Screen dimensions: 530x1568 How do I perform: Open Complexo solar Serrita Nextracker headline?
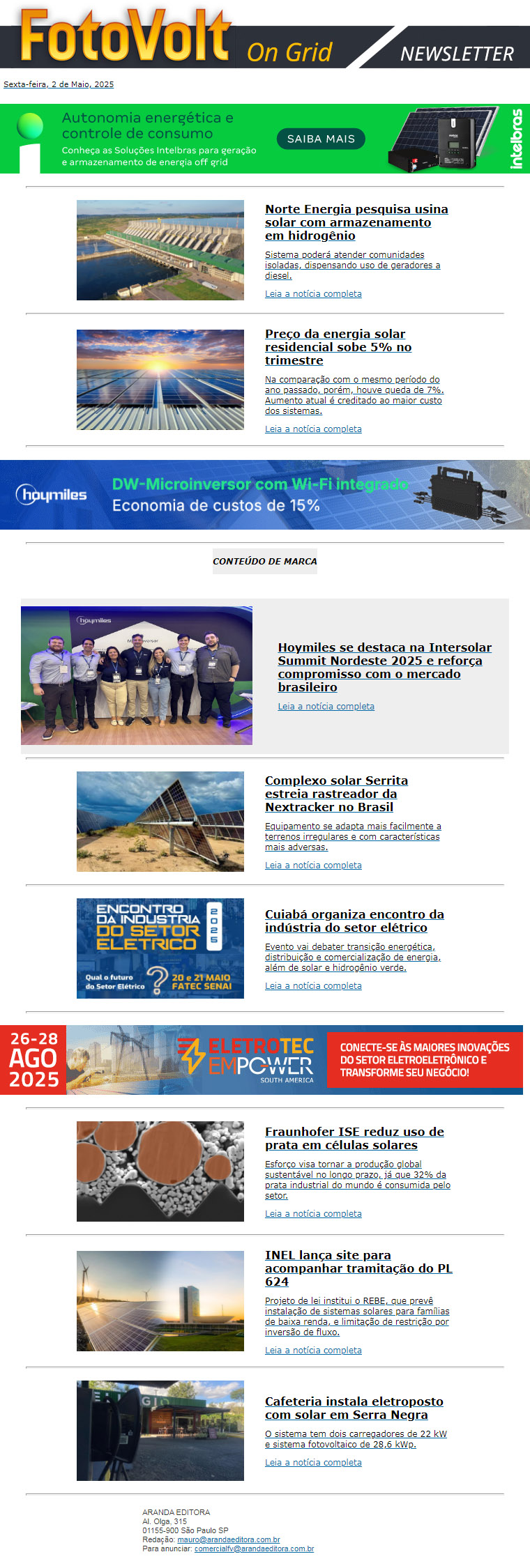point(336,794)
